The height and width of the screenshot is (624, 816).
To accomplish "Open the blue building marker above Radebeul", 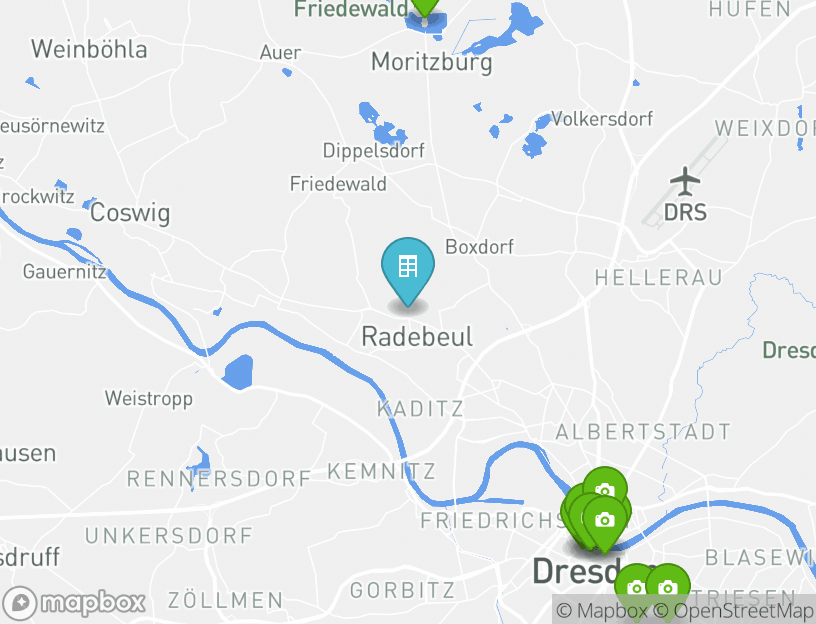I will [x=408, y=268].
